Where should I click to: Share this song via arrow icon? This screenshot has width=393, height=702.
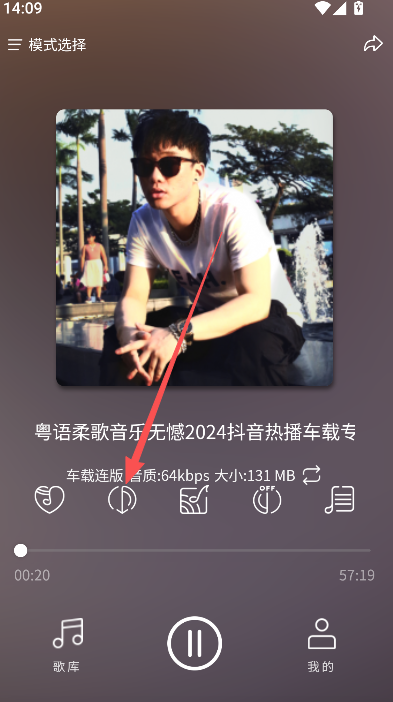pos(373,44)
